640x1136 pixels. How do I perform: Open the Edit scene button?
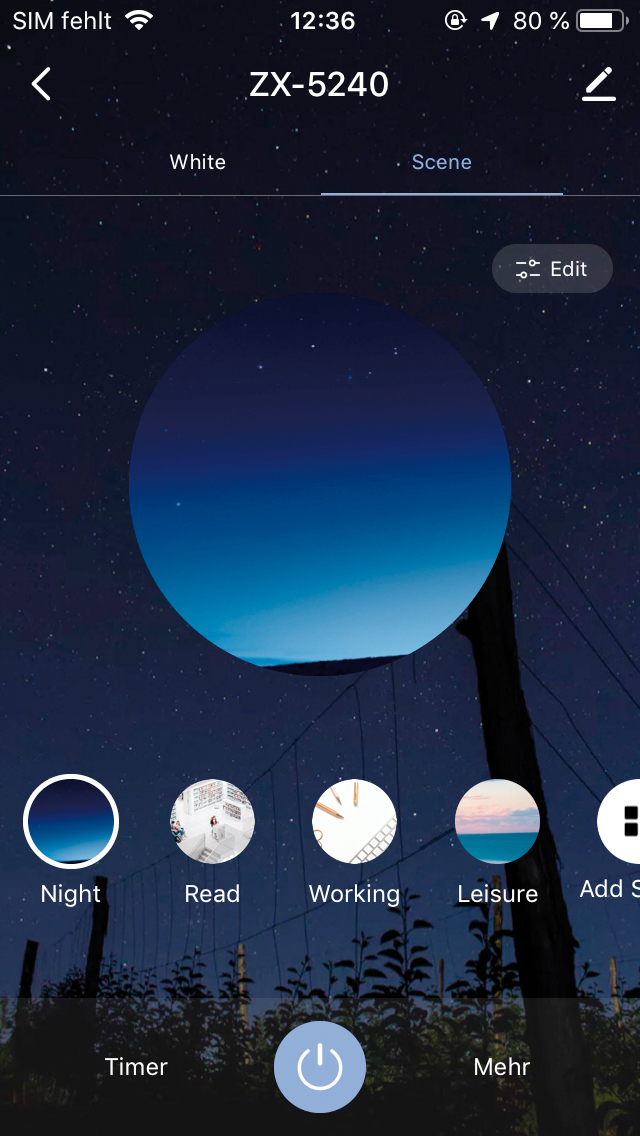click(552, 268)
